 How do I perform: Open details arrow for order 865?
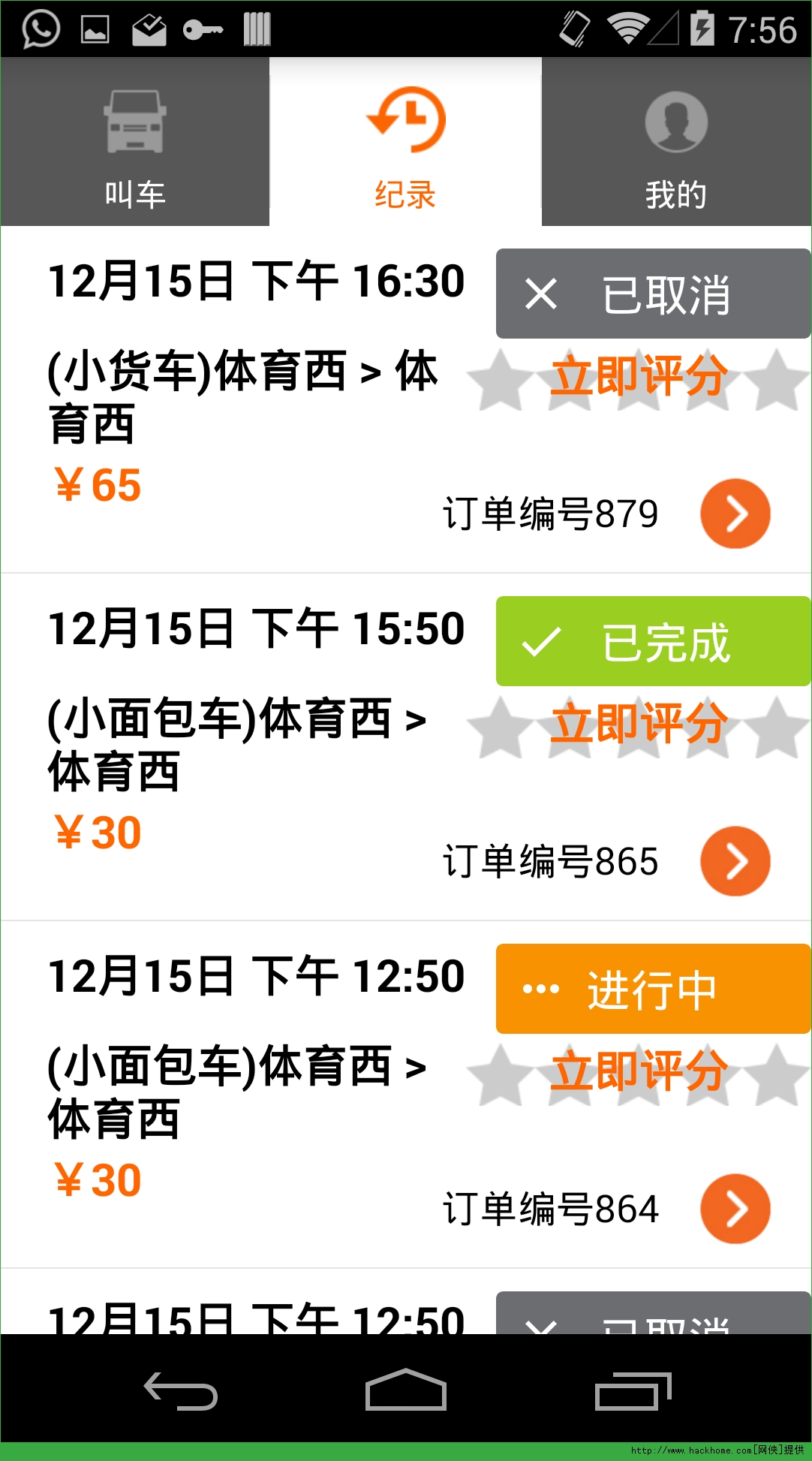pos(735,861)
